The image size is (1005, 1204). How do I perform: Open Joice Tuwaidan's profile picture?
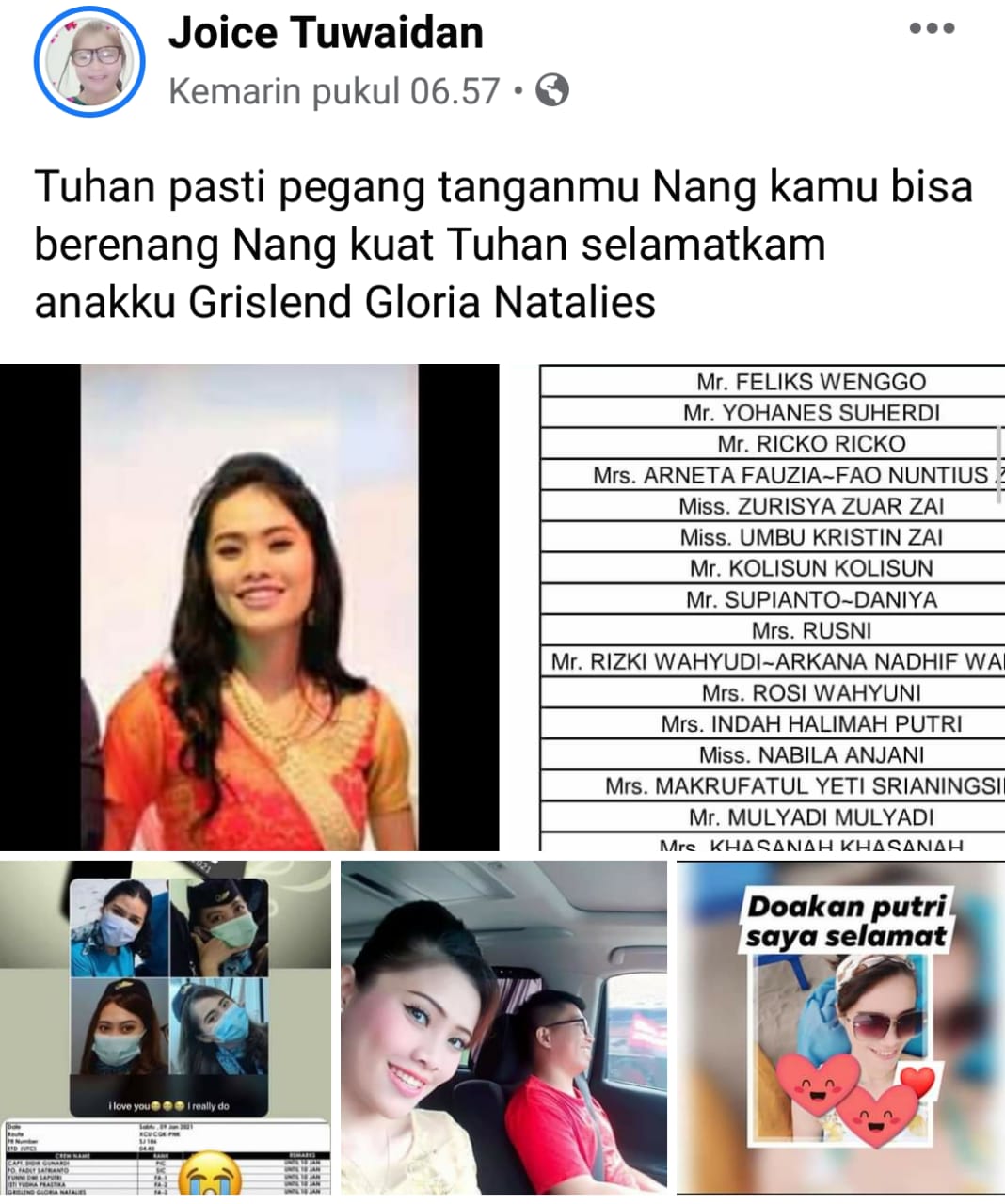(x=89, y=62)
